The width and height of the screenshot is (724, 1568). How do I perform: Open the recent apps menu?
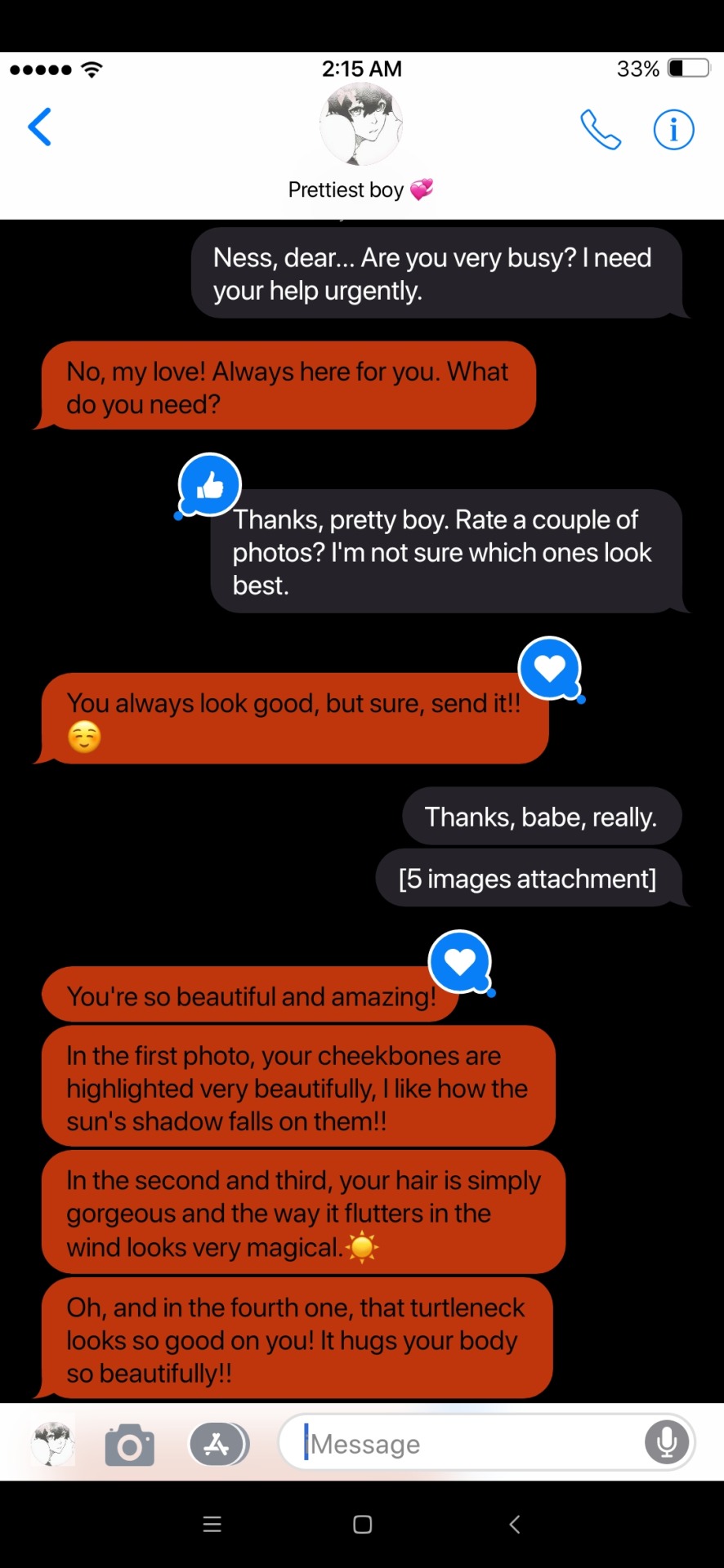(212, 1524)
